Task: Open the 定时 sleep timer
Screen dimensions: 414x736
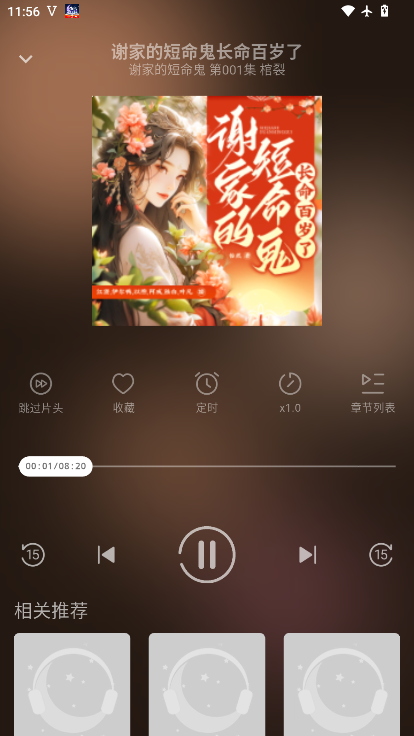Action: [x=207, y=393]
